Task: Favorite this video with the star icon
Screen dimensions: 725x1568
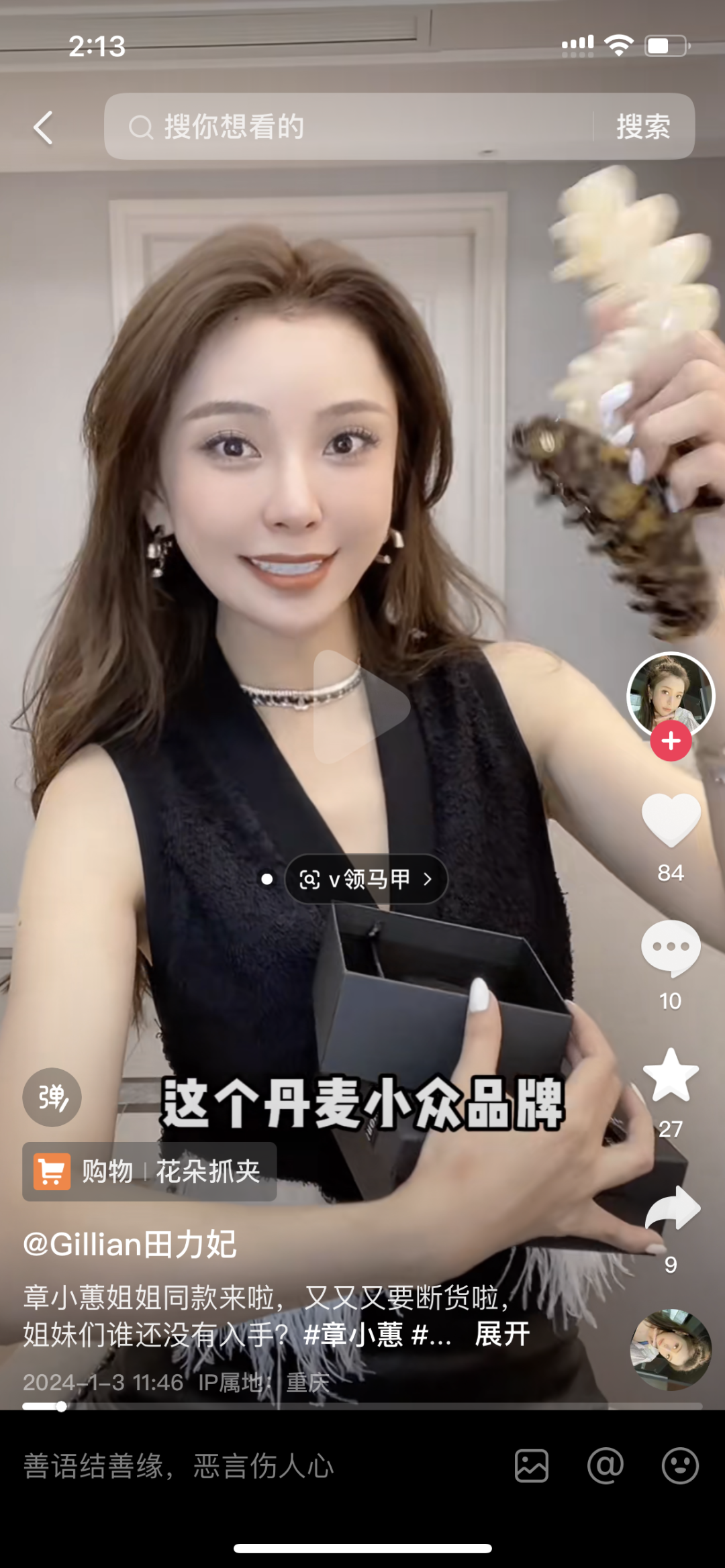Action: tap(671, 1075)
